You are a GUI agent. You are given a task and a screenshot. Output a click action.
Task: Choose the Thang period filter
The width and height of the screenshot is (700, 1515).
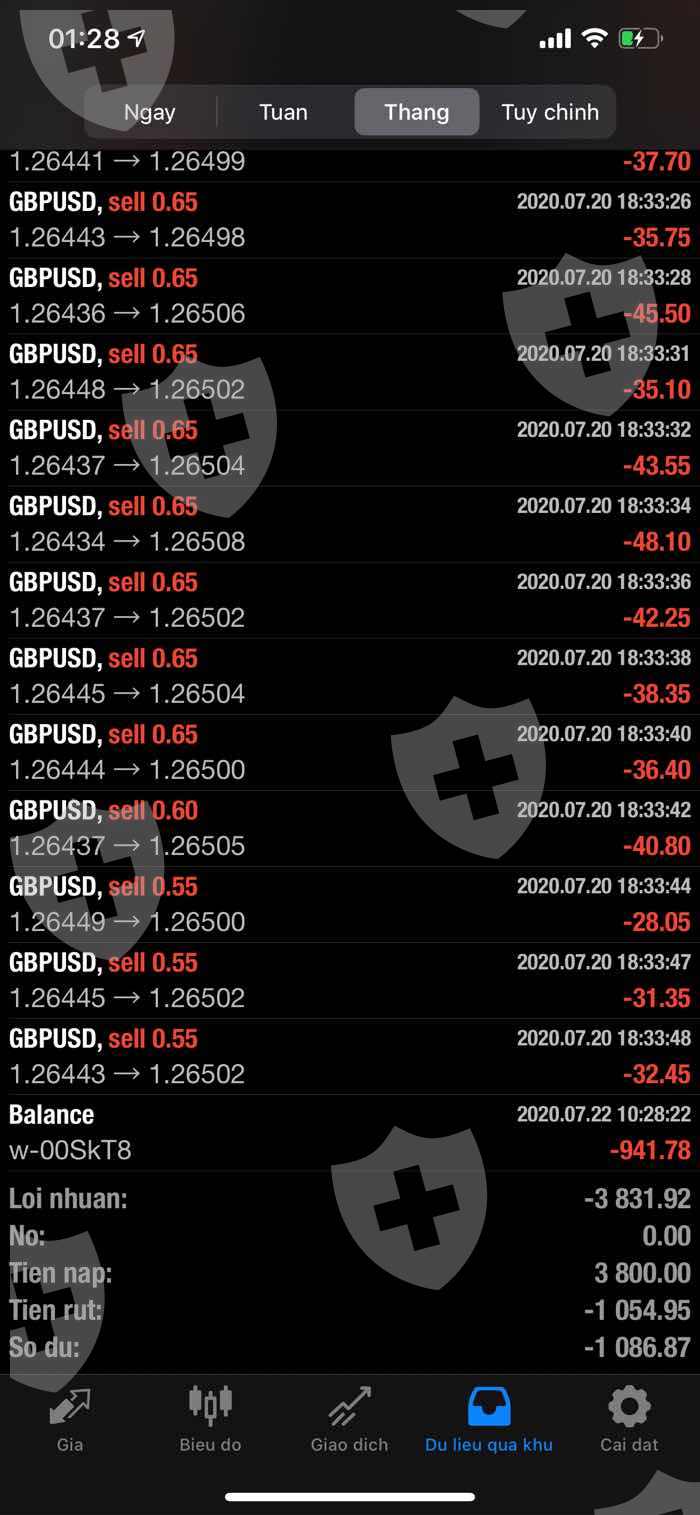click(416, 112)
